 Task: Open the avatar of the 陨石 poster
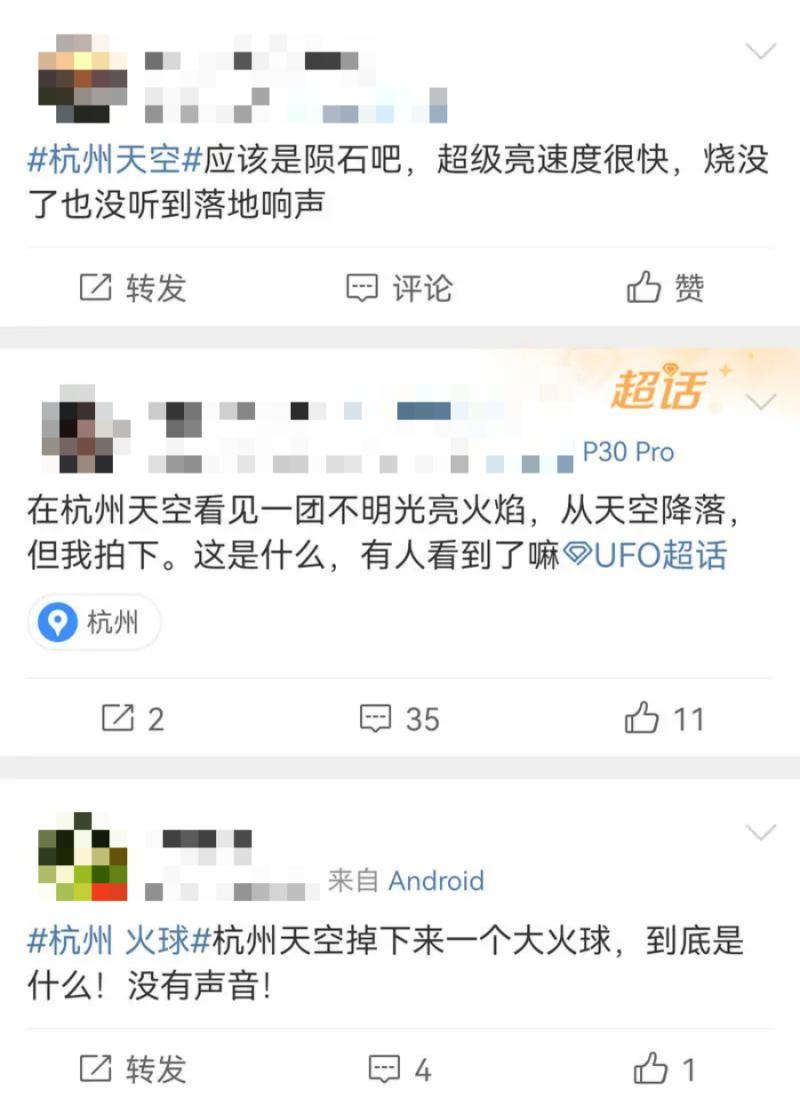click(x=83, y=77)
